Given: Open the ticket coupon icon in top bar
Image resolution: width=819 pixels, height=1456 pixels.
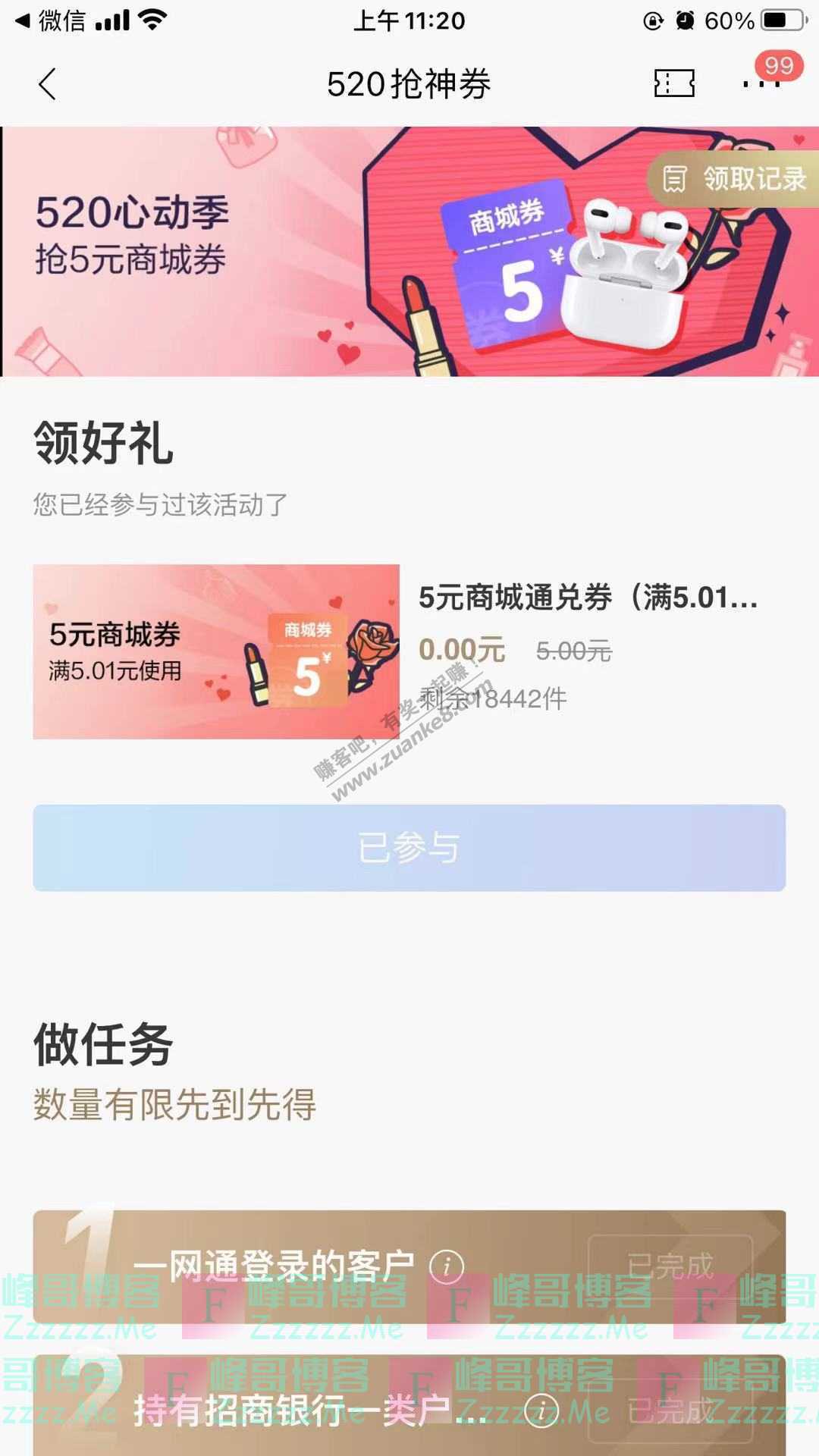Looking at the screenshot, I should click(674, 83).
